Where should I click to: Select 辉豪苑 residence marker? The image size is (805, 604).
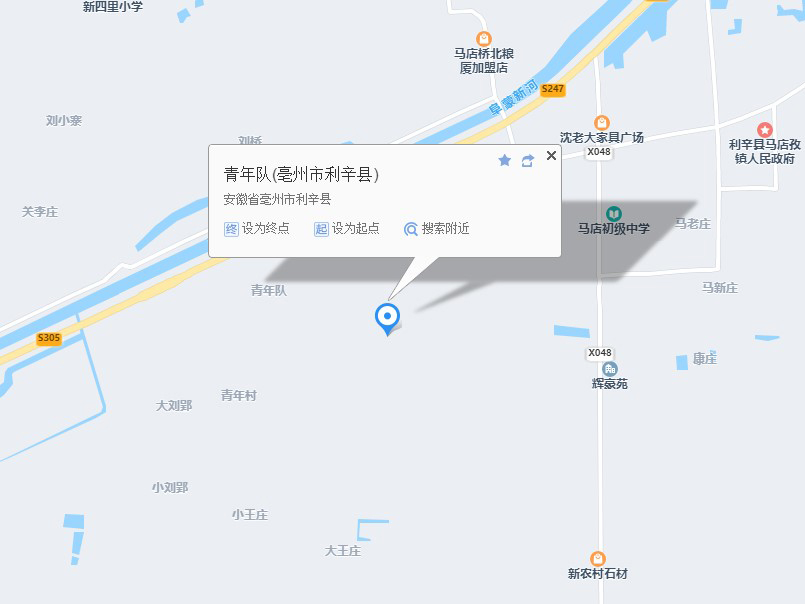pyautogui.click(x=610, y=369)
